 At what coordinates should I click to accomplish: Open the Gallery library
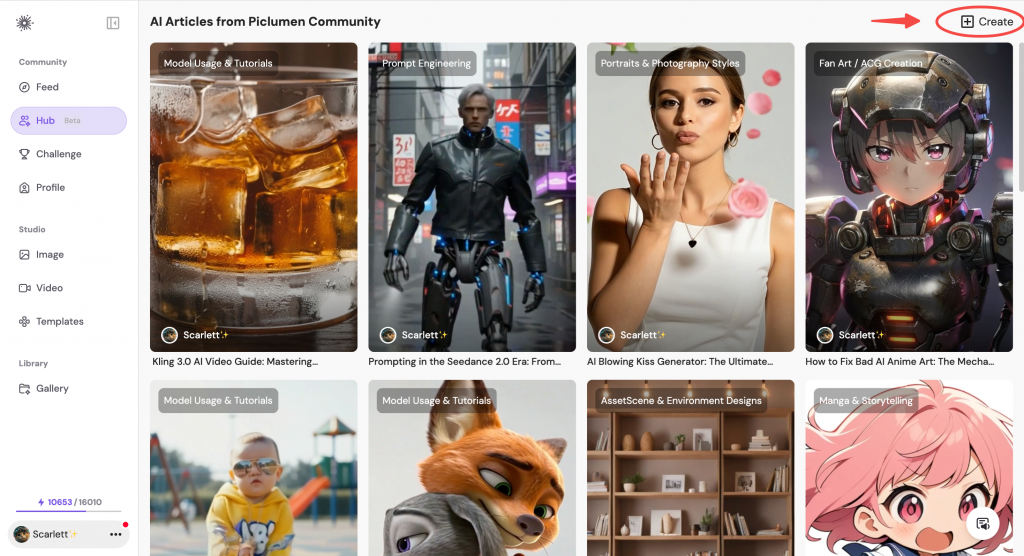(52, 388)
